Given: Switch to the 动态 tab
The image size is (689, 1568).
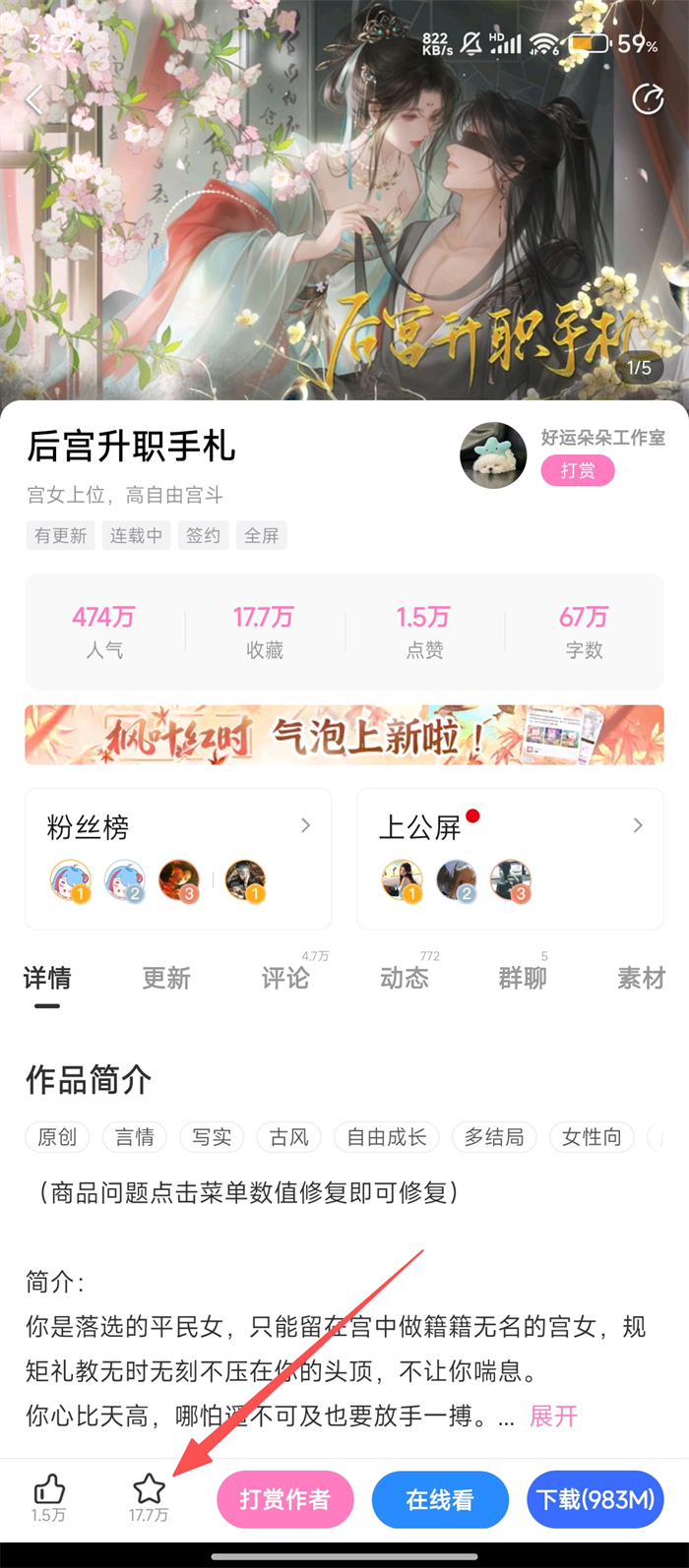Looking at the screenshot, I should 405,978.
